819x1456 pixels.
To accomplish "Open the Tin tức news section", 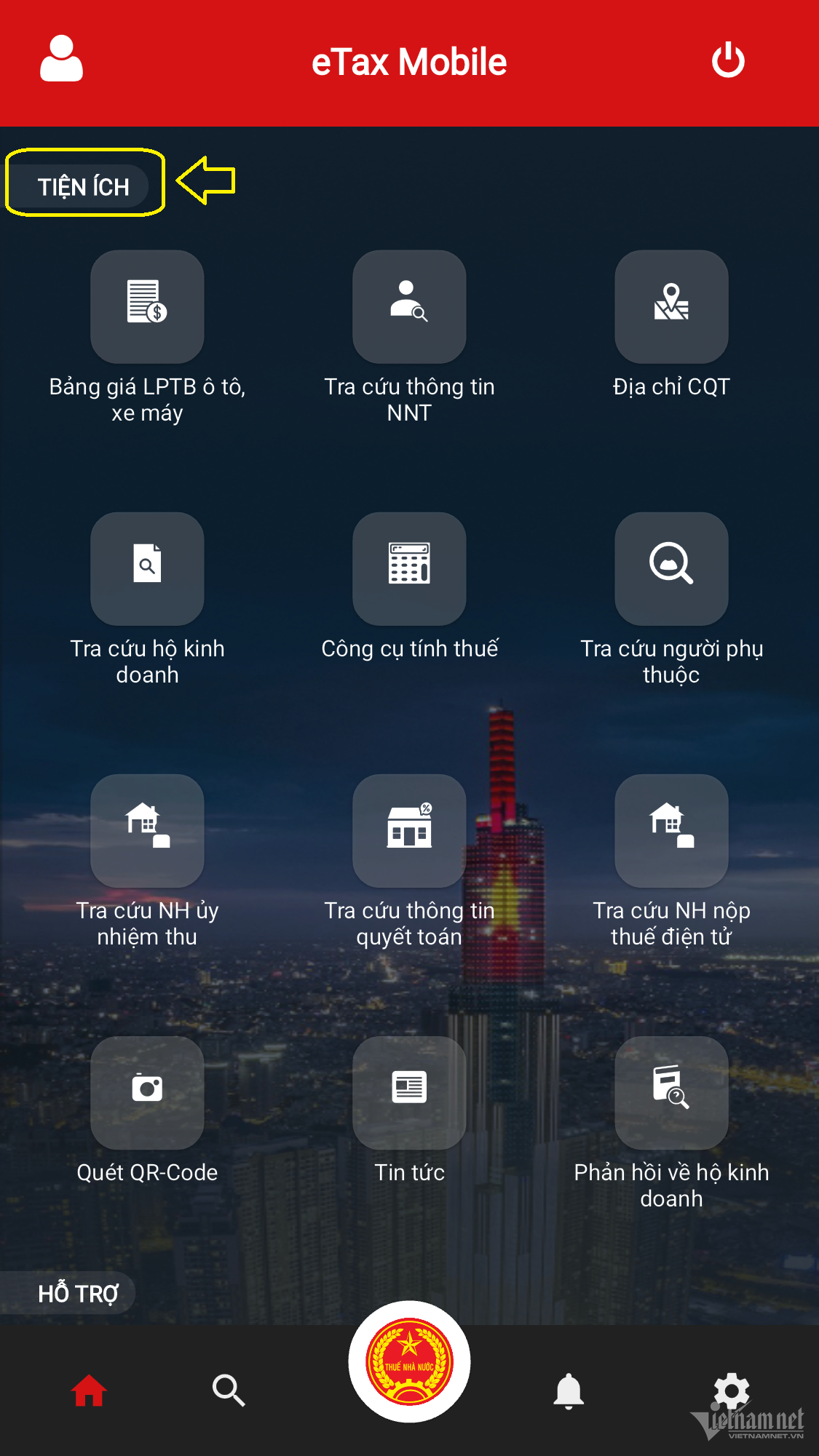I will [x=408, y=1094].
